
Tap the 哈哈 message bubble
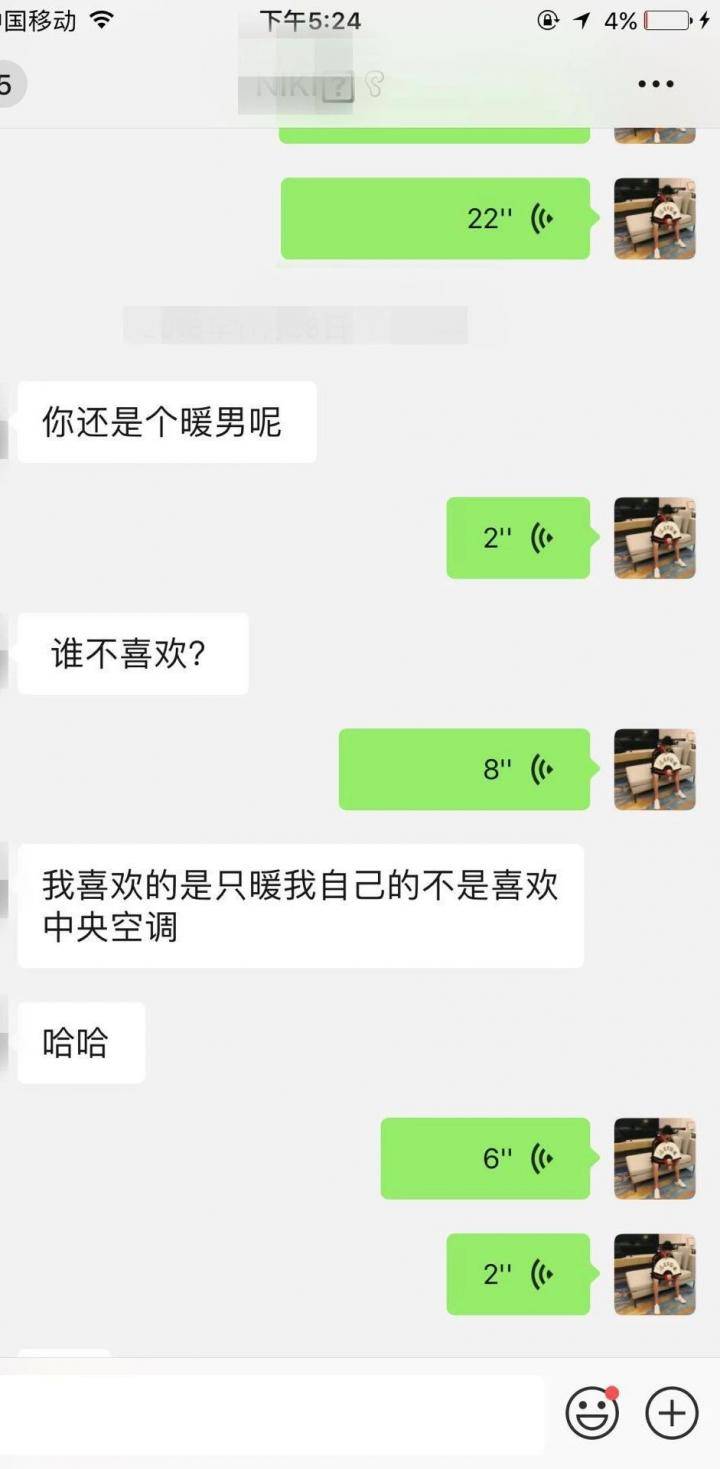coord(80,1042)
